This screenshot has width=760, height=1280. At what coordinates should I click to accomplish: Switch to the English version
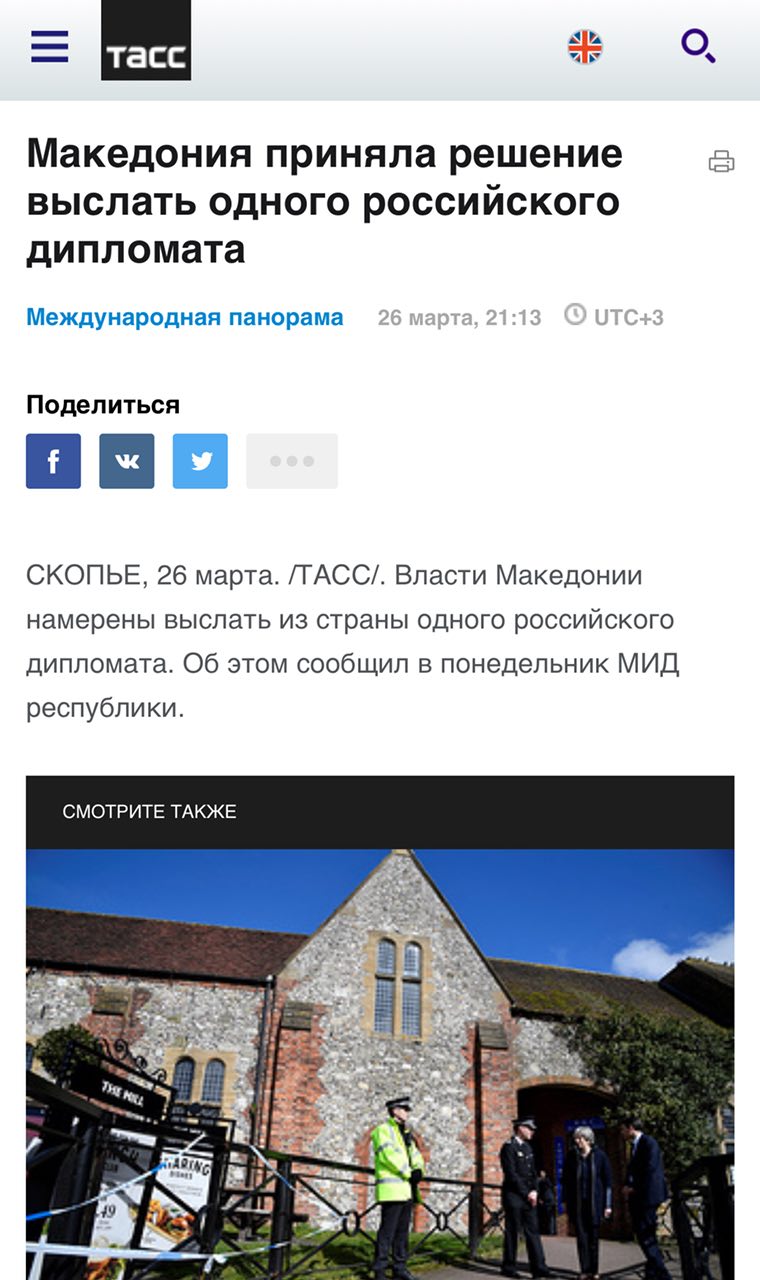point(585,46)
